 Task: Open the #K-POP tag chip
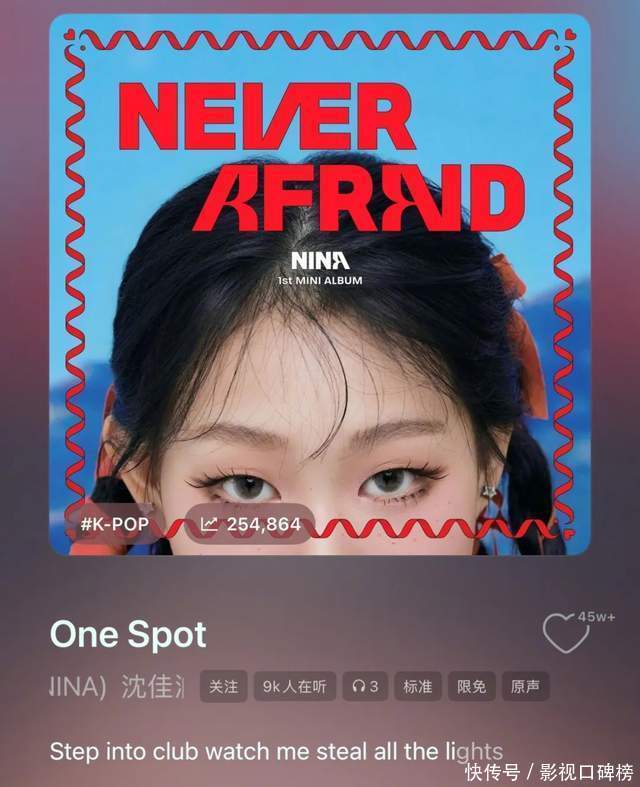(x=116, y=524)
